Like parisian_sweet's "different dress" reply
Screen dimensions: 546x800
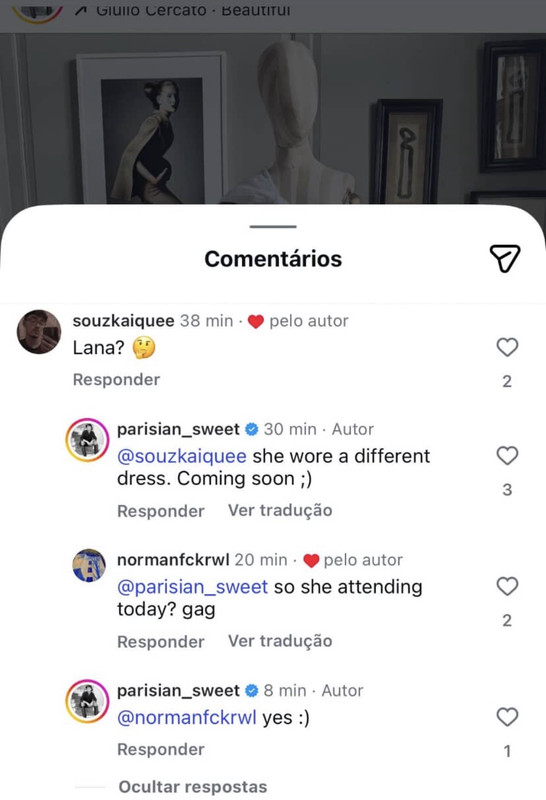[x=507, y=456]
